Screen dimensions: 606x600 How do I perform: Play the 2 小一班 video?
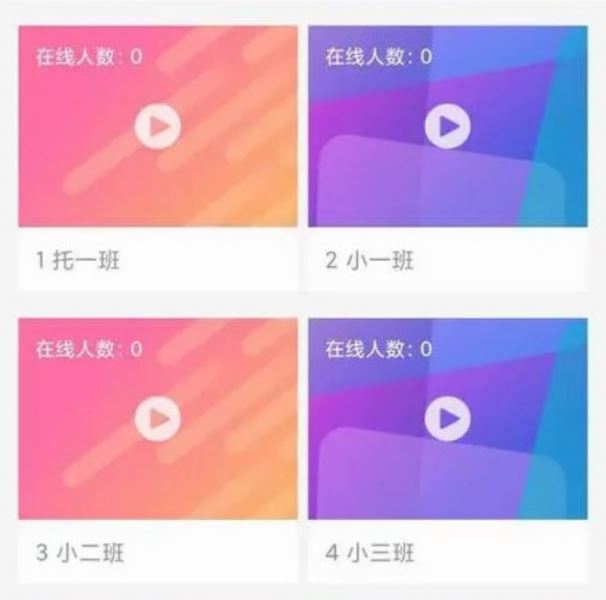tap(447, 126)
